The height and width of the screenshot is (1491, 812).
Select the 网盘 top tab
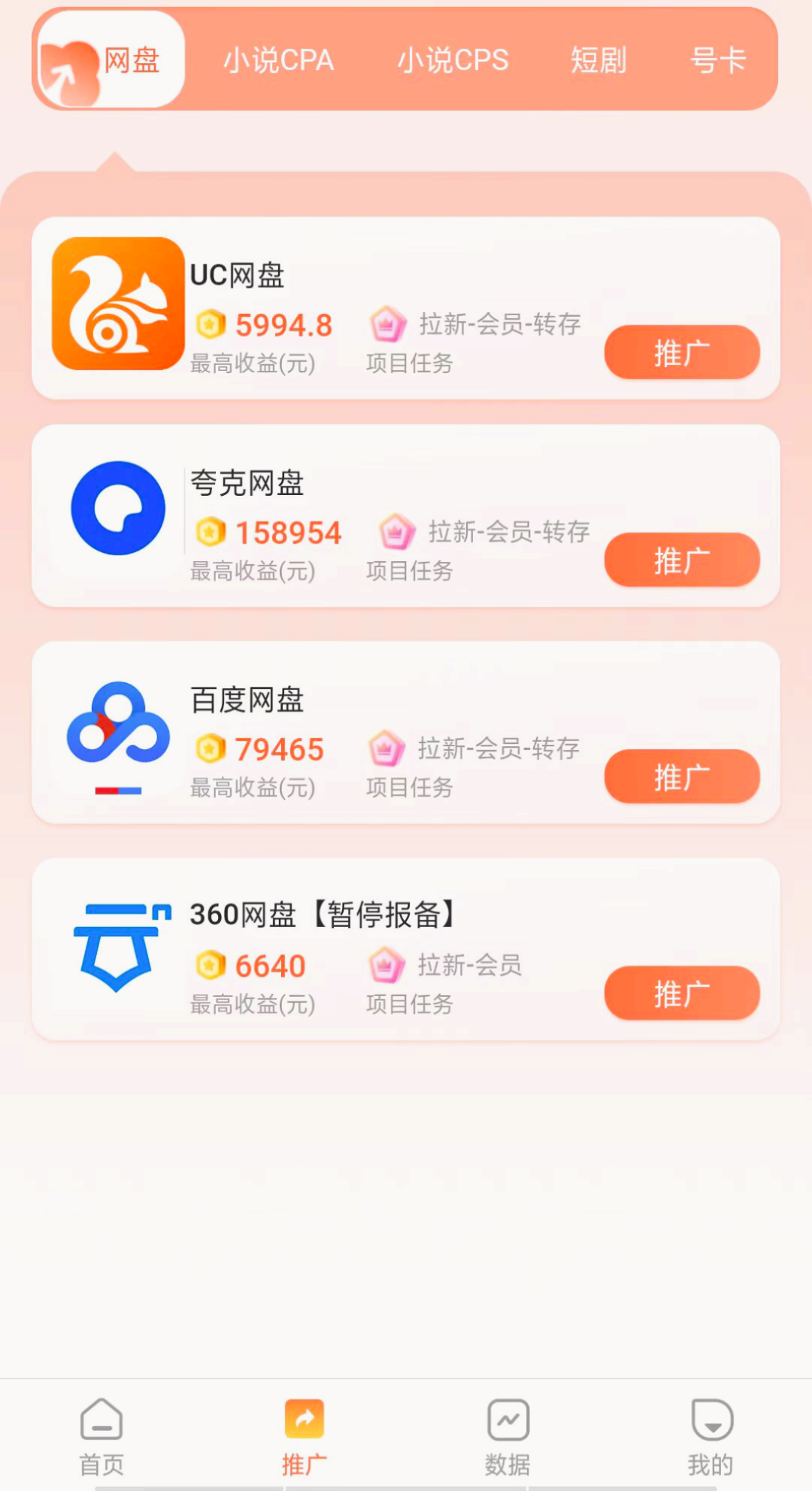[113, 60]
